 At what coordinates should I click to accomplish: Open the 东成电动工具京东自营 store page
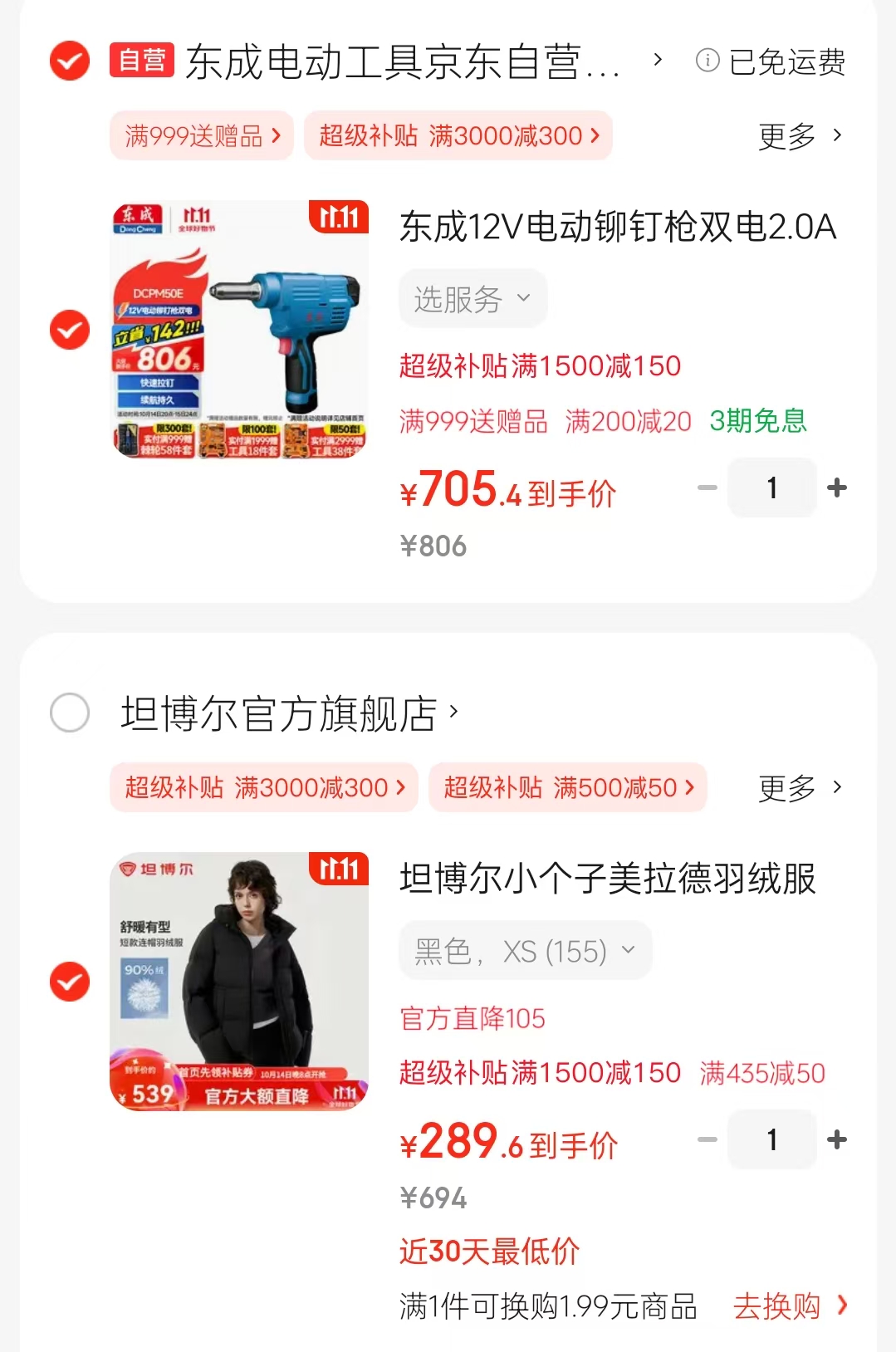point(403,62)
